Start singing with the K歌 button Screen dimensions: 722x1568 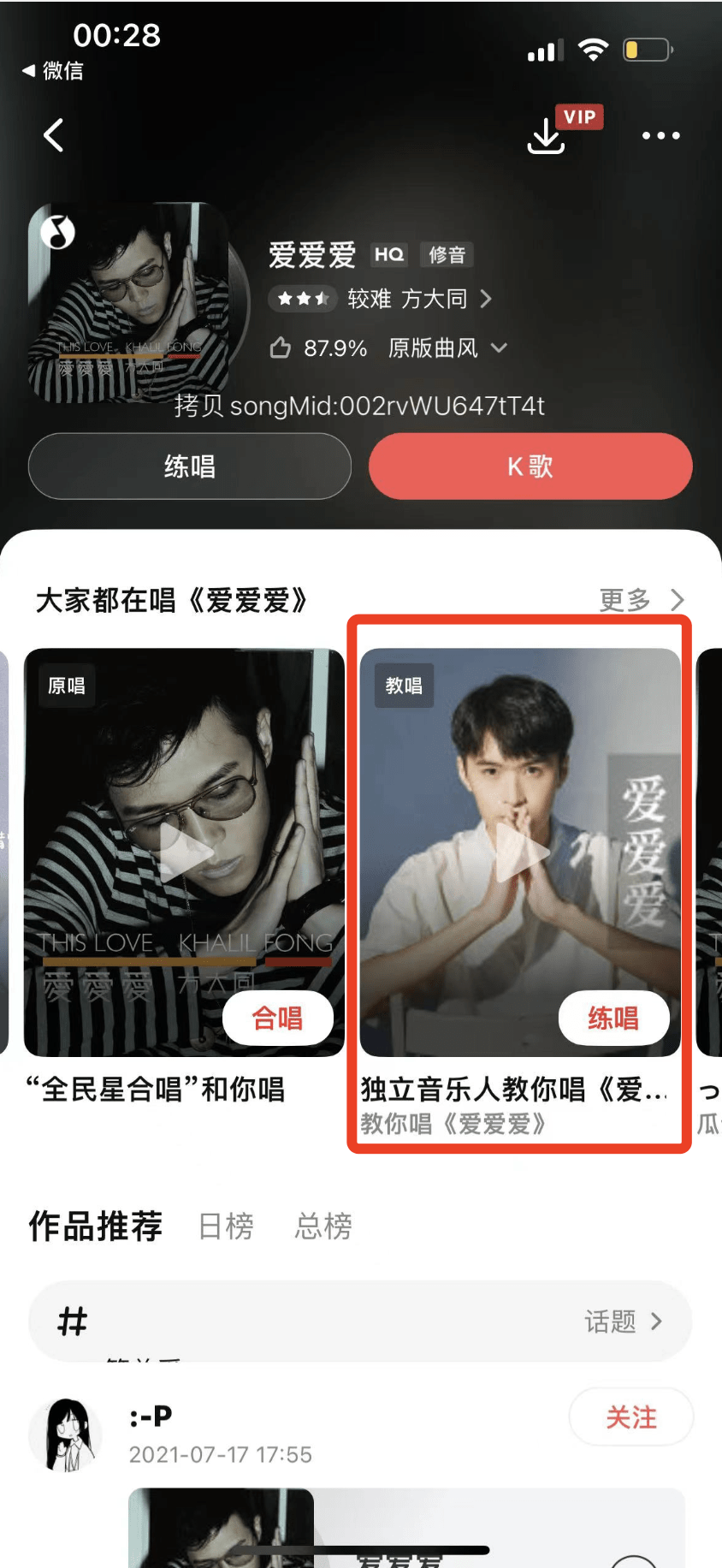[x=530, y=466]
